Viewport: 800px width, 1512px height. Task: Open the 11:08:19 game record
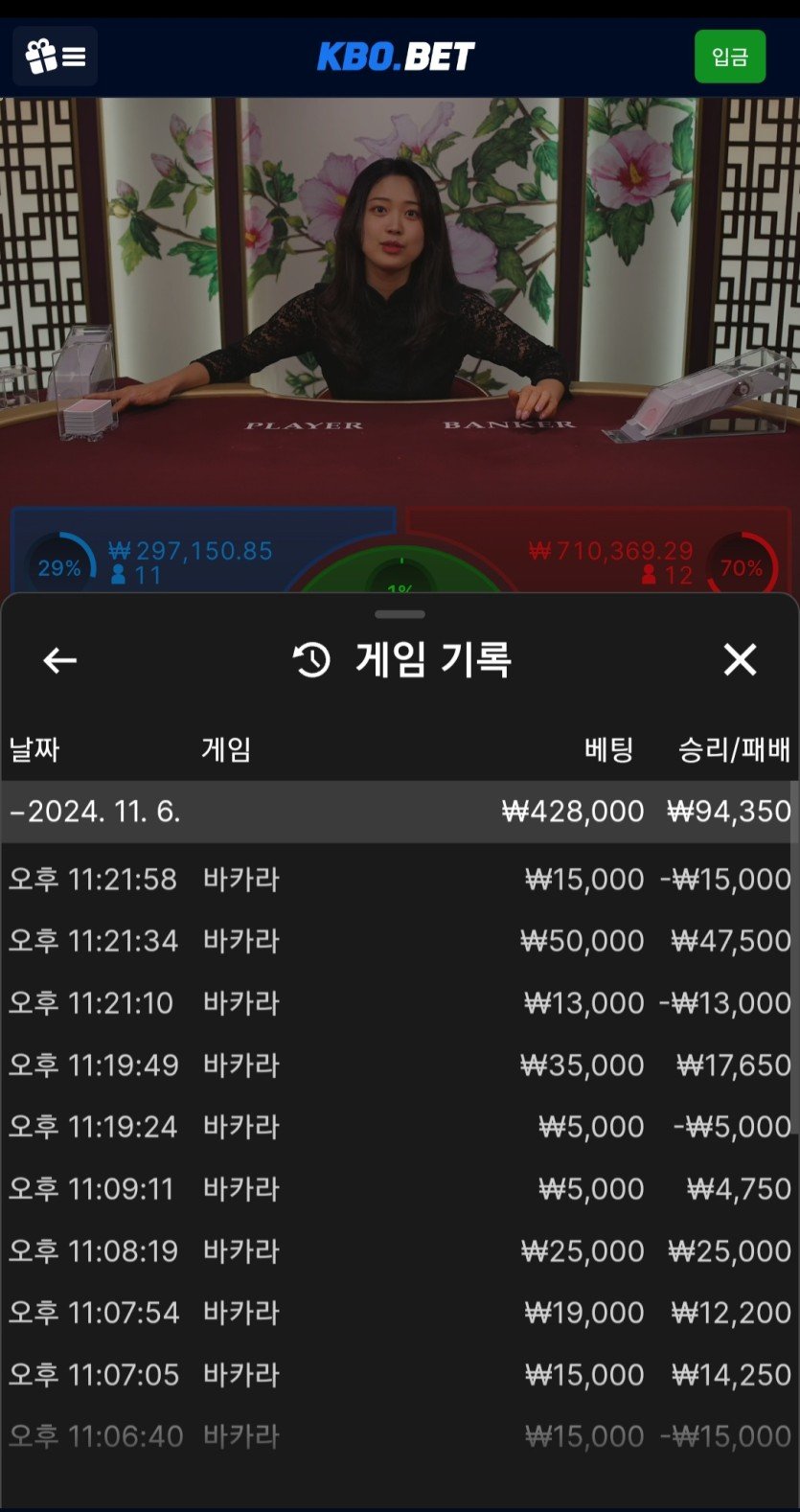coord(400,1250)
